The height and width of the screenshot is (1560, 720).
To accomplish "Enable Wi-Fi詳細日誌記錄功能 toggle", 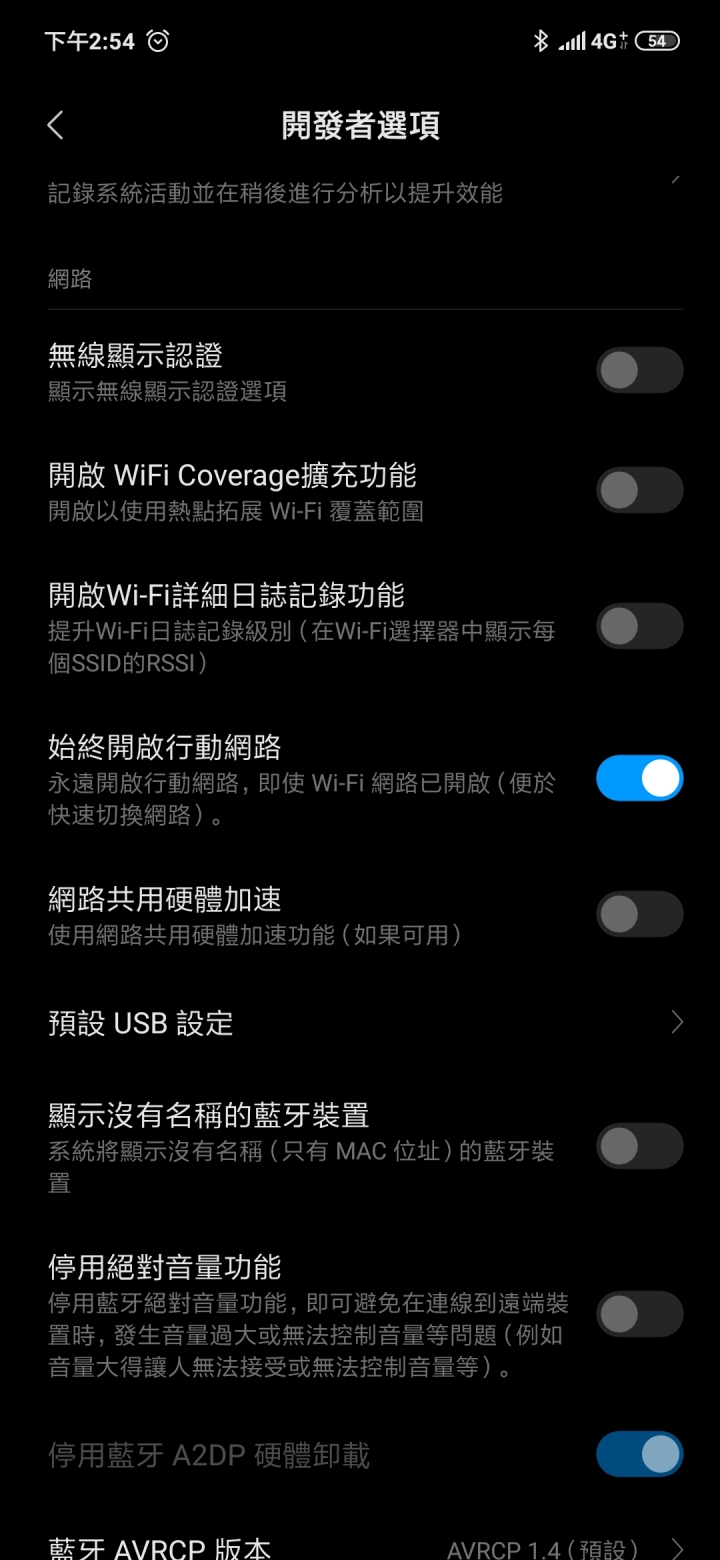I will coord(640,626).
